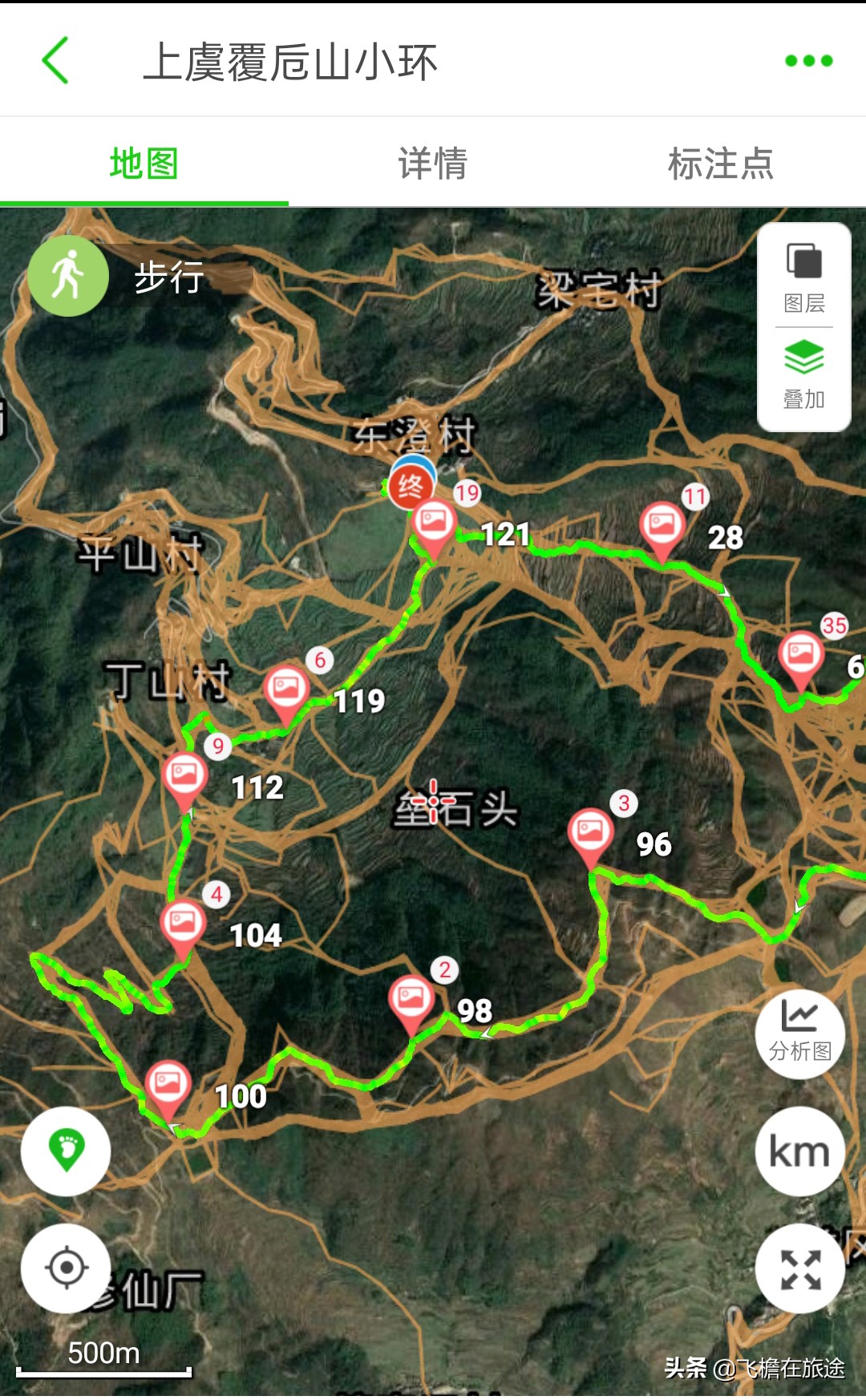Screen dimensions: 866x1400
Task: Switch to the 详情 tab
Action: [x=432, y=163]
